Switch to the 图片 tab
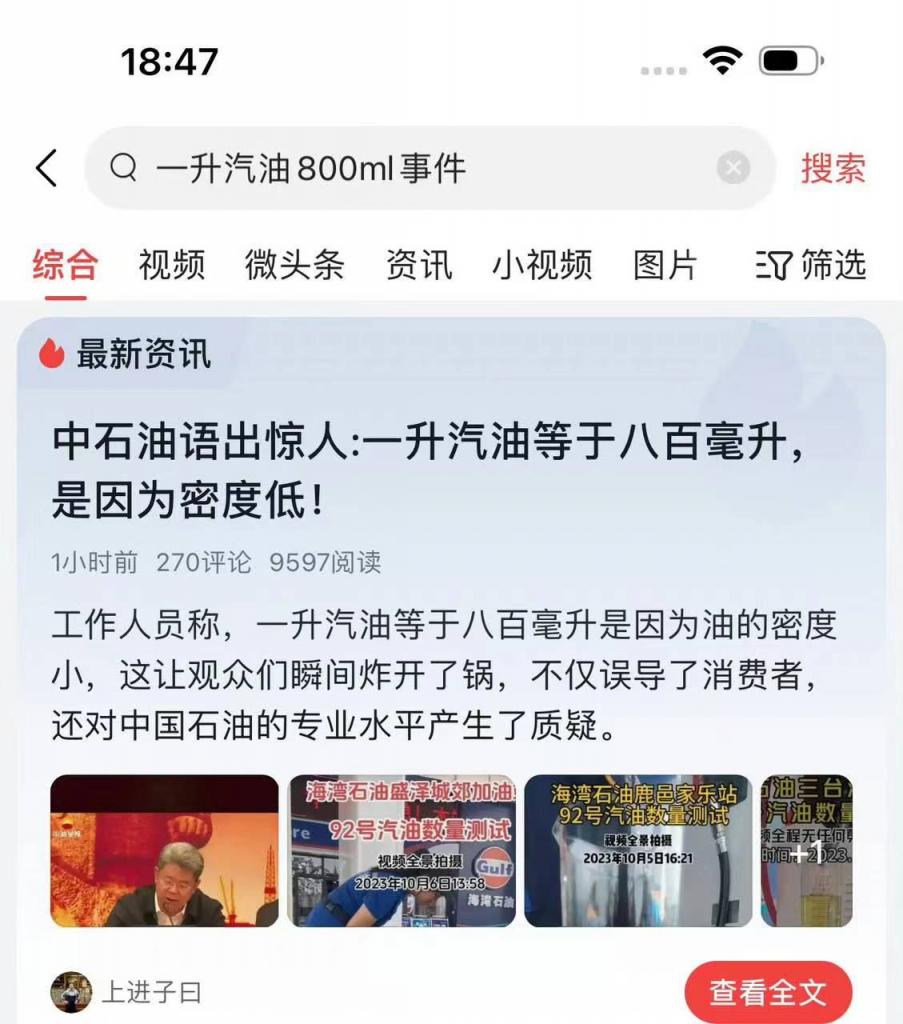Viewport: 903px width, 1024px height. (x=664, y=265)
